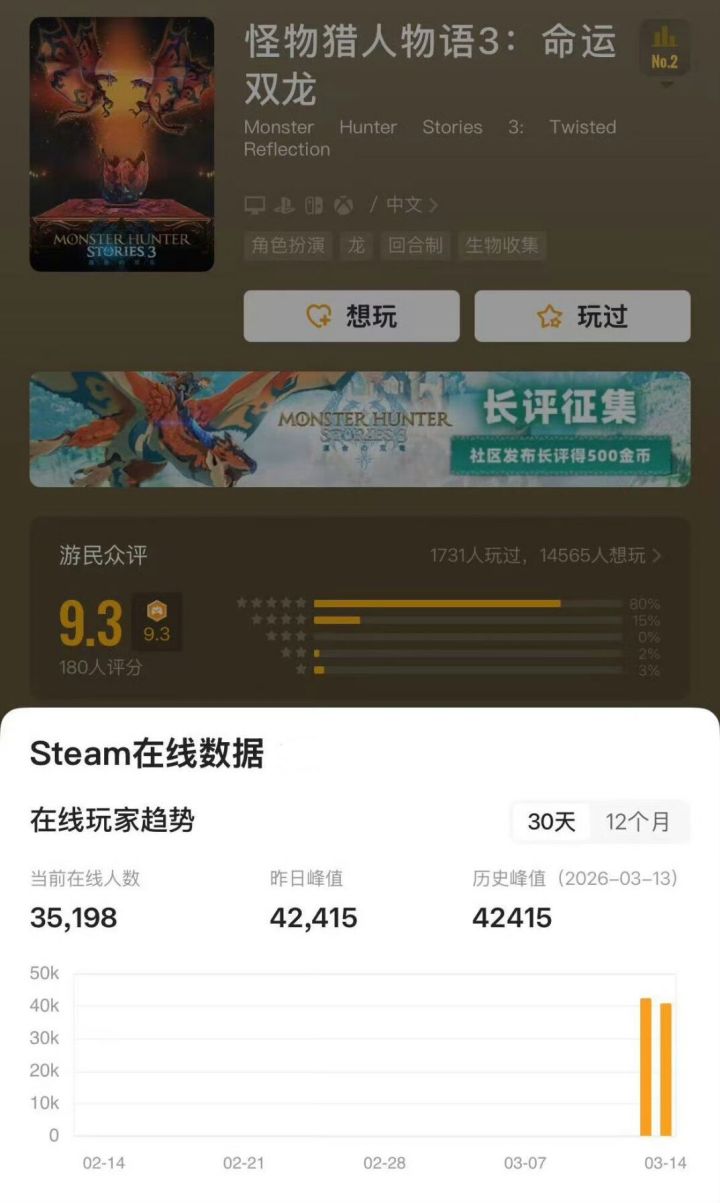
Task: Click the PC platform icon
Action: point(257,205)
